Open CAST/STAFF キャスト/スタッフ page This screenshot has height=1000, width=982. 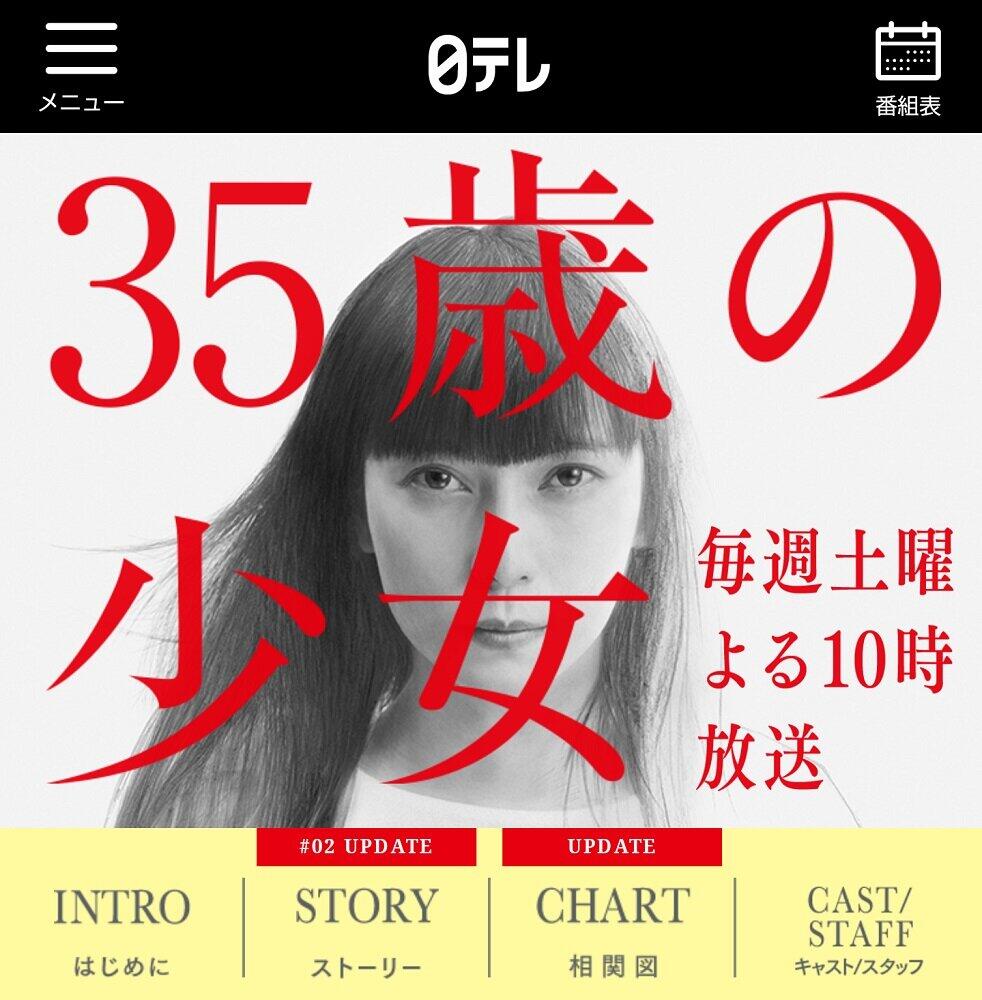click(x=859, y=927)
